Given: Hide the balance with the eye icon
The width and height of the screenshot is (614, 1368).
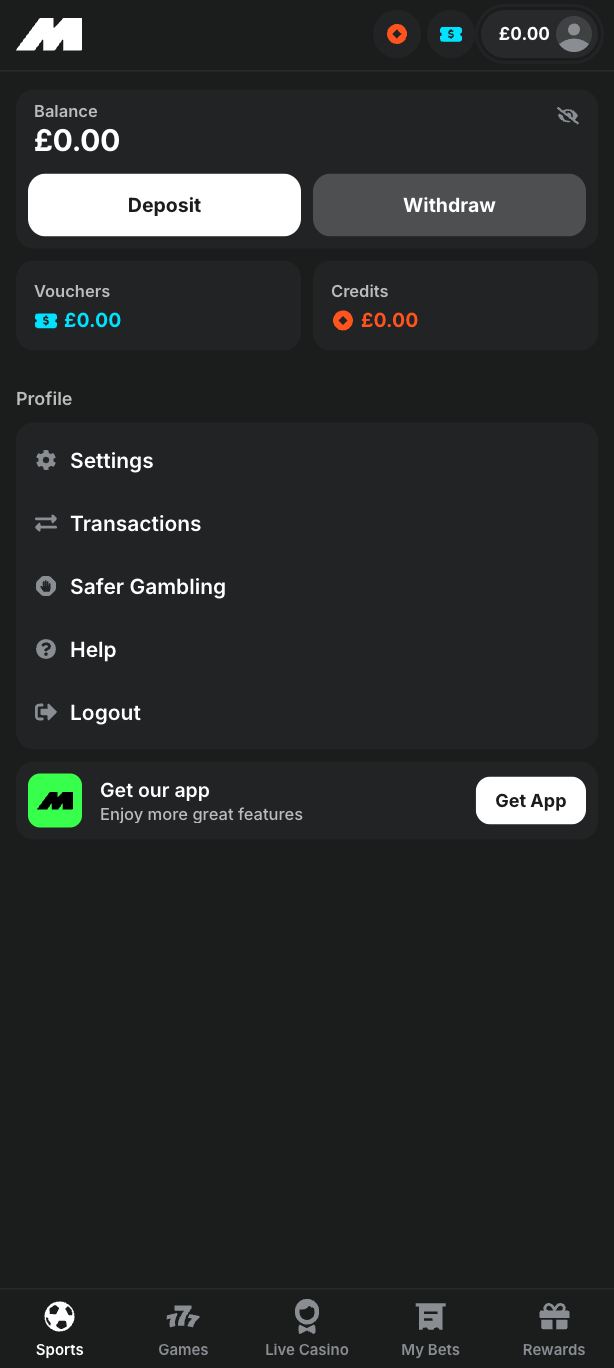Looking at the screenshot, I should click(568, 116).
